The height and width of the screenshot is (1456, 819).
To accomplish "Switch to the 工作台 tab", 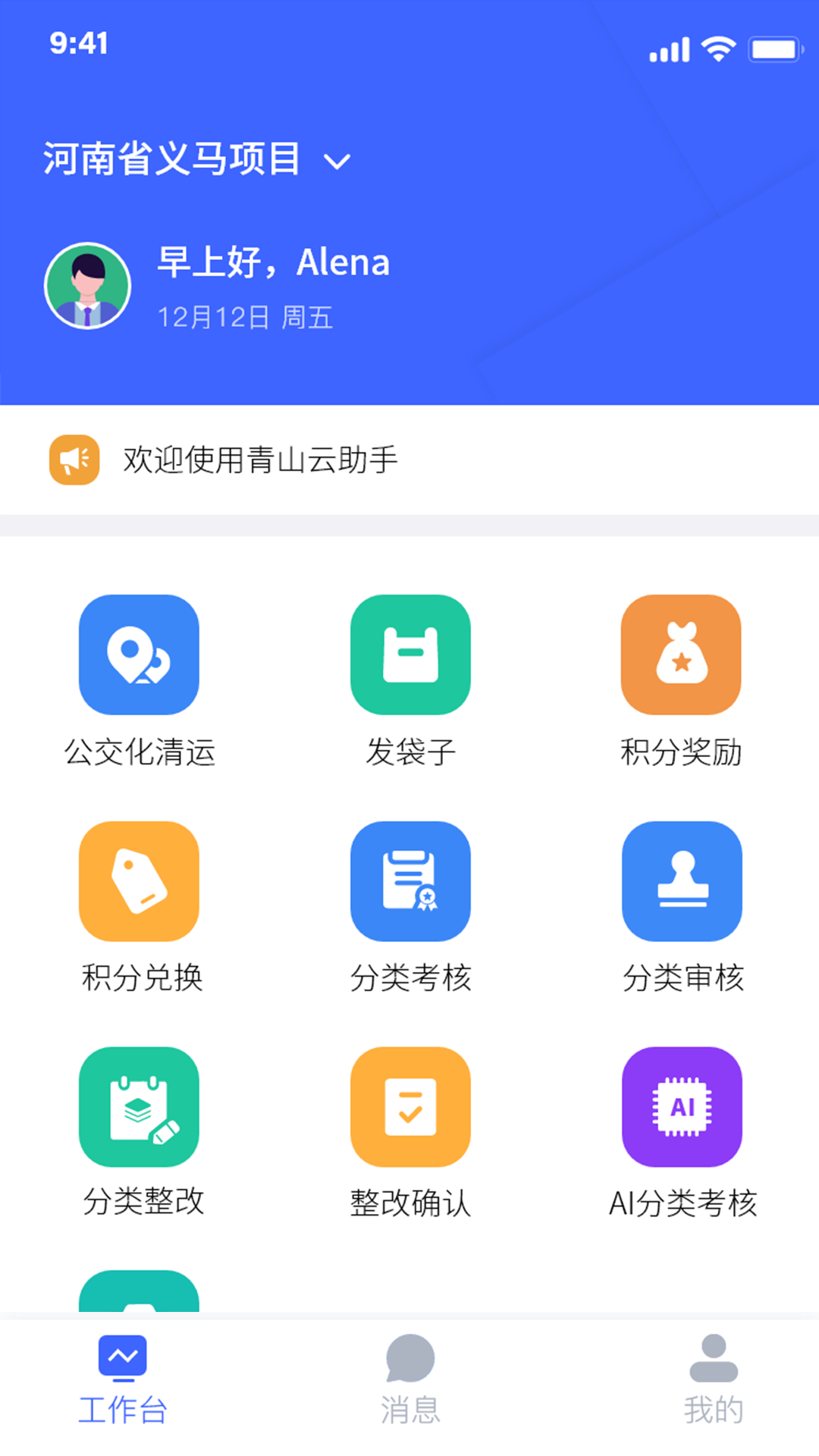I will point(123,1380).
